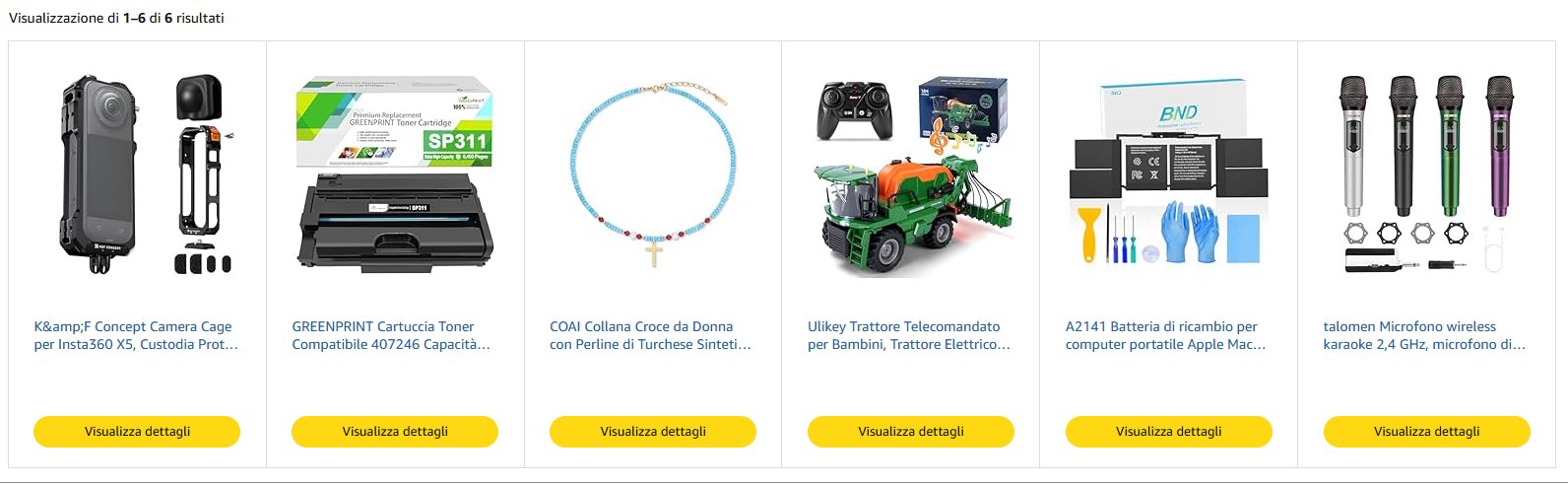
Task: View details for talomen Microfono wireless
Action: 1427,432
